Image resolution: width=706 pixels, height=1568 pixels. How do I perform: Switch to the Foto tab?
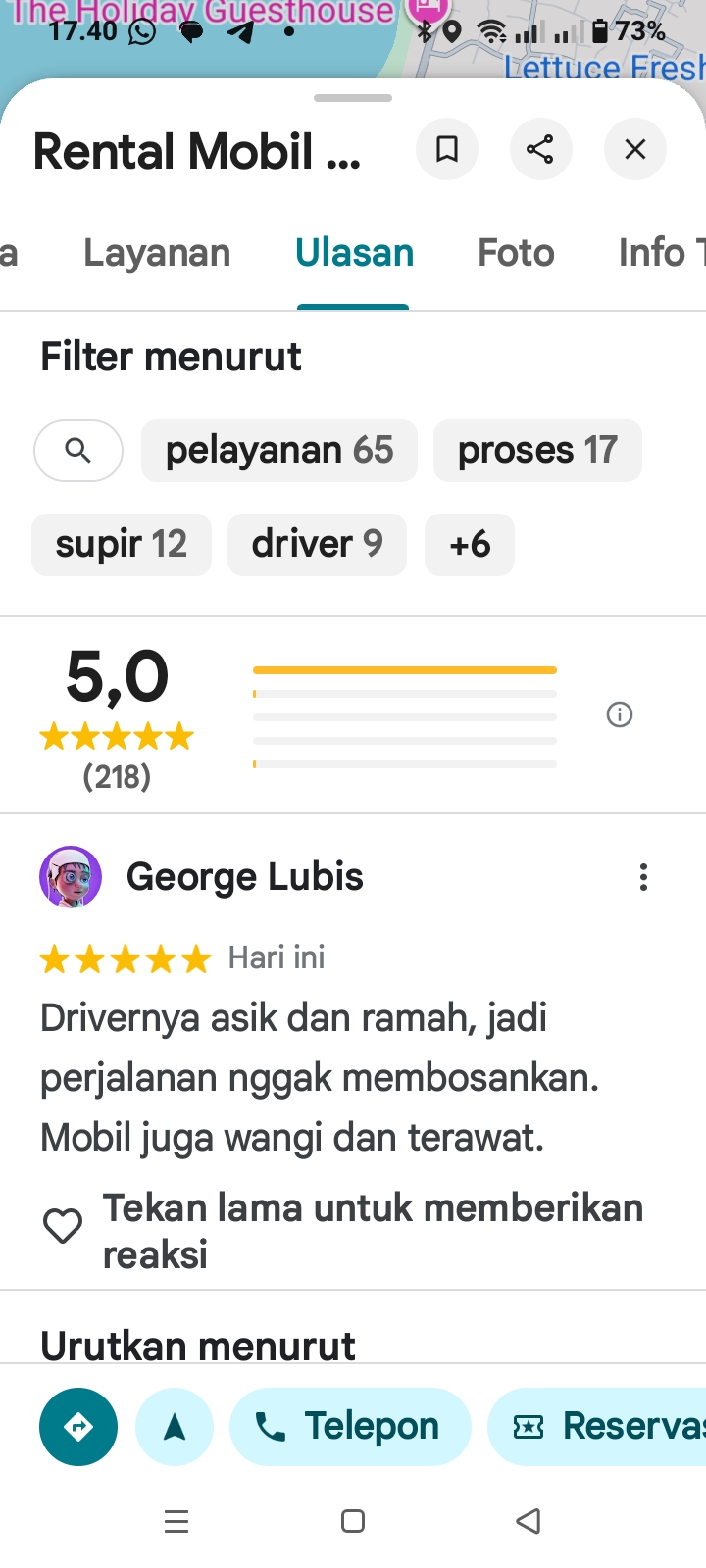(516, 253)
